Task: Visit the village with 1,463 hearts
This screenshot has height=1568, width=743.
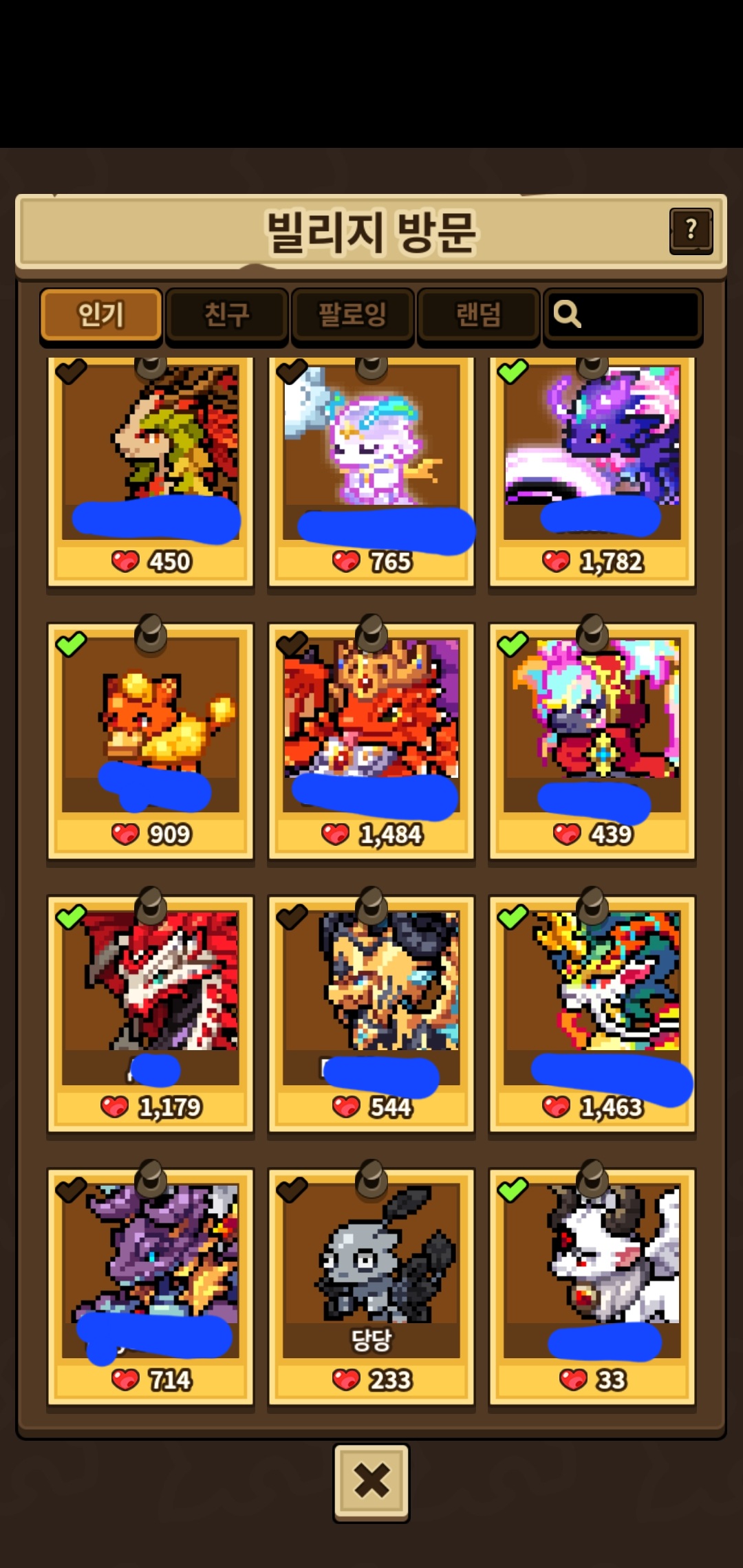Action: pos(592,1012)
